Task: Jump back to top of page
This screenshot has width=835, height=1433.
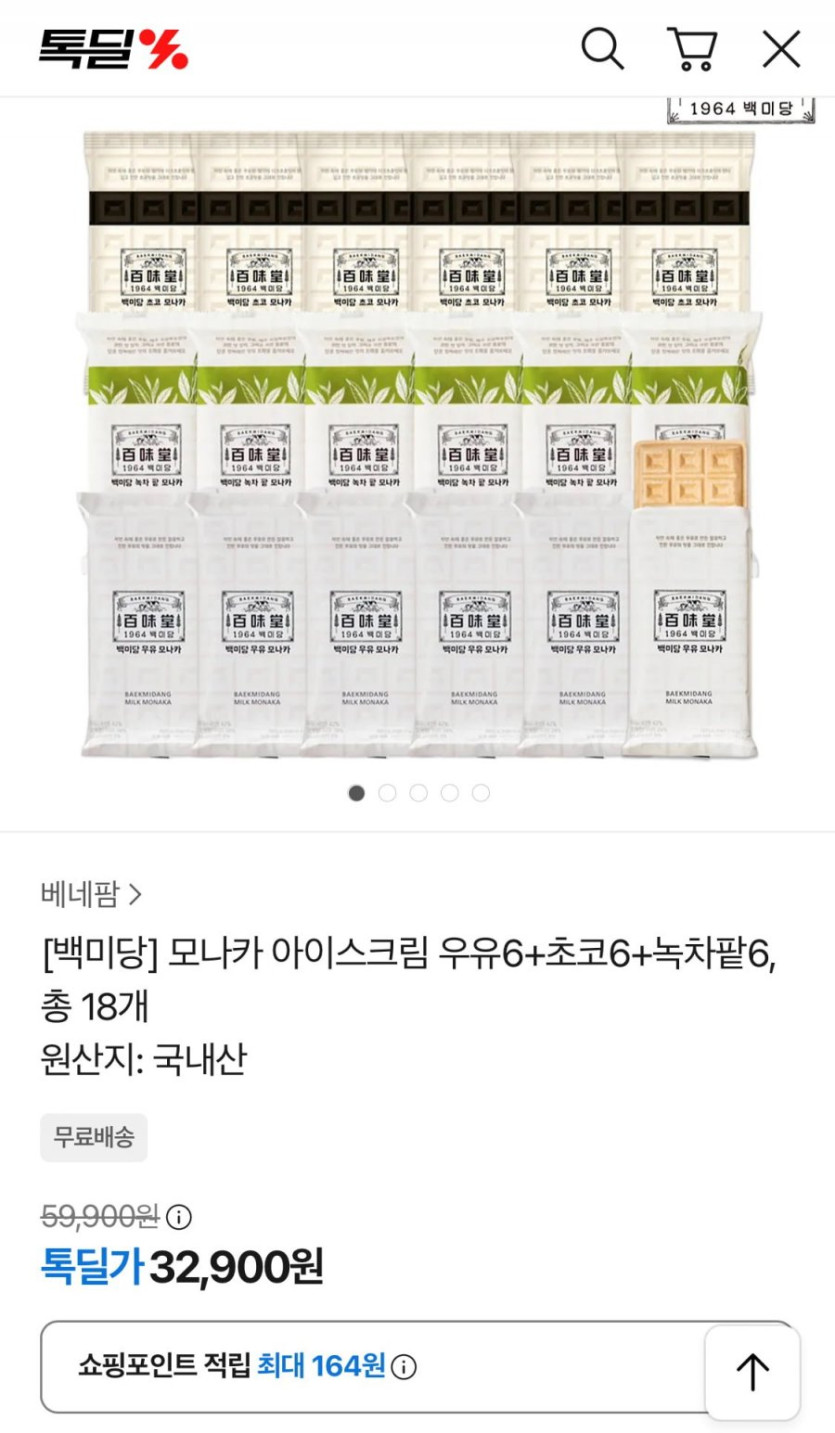Action: point(752,1372)
